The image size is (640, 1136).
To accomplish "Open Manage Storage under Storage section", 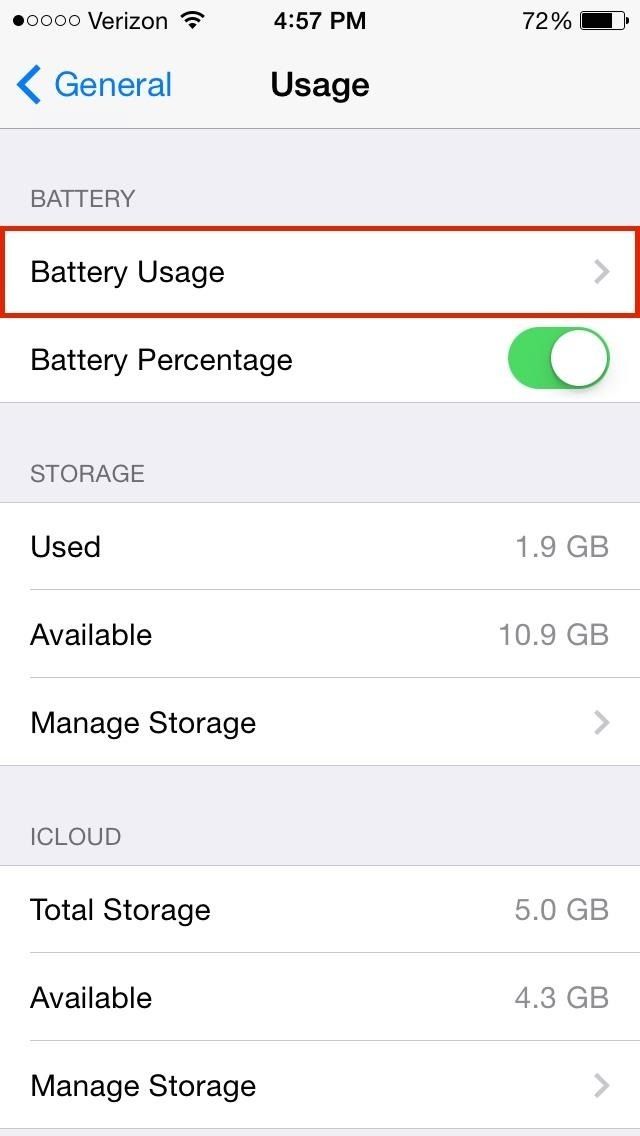I will (x=320, y=722).
